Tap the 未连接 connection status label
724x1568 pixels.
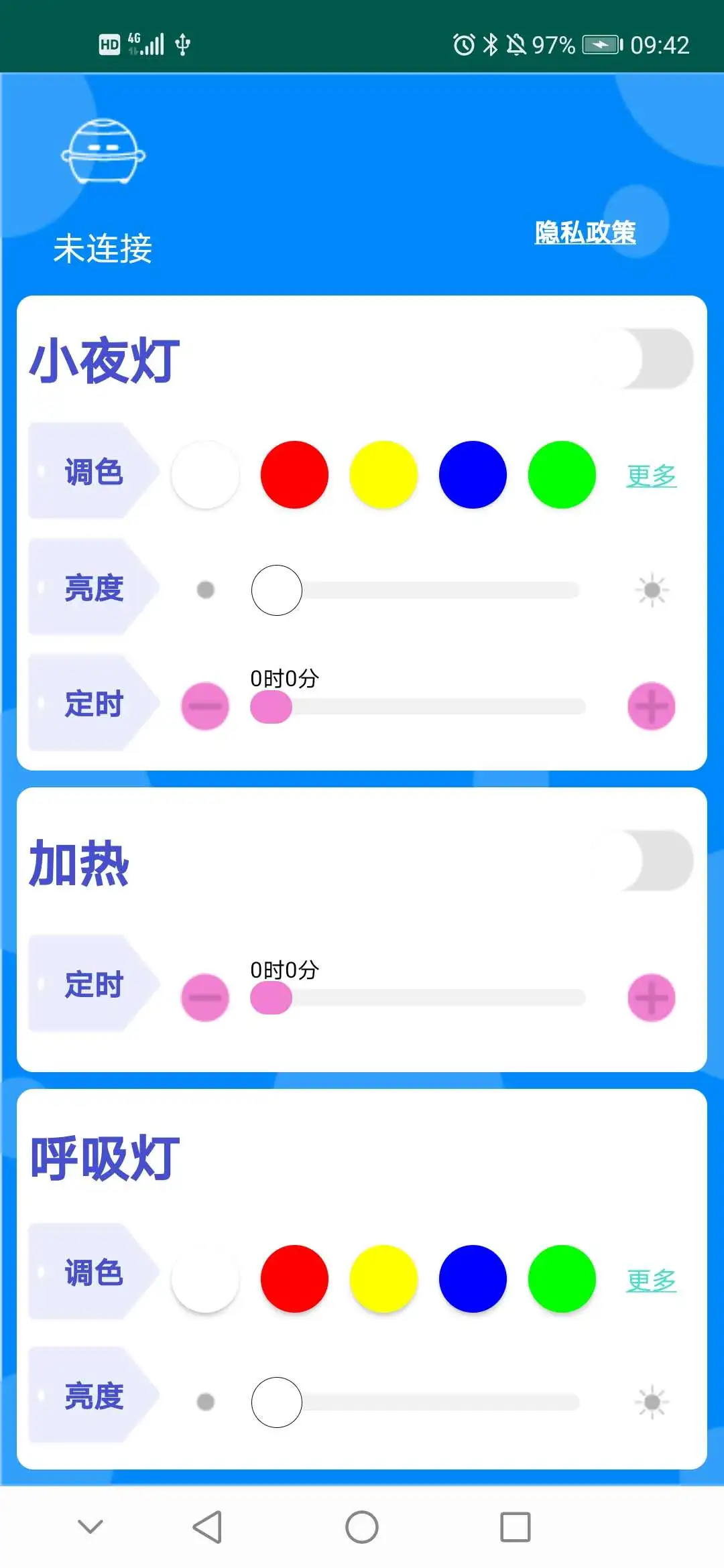click(x=104, y=248)
